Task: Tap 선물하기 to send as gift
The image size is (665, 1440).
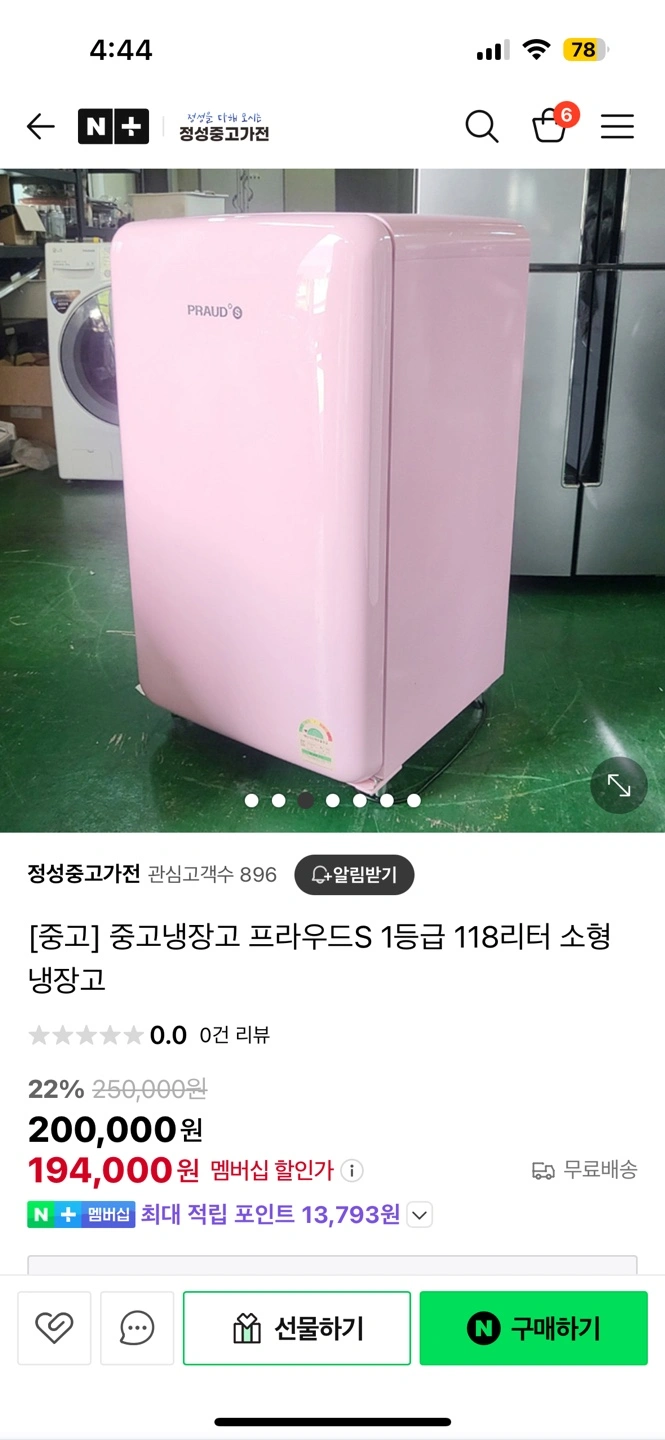Action: click(x=297, y=1328)
